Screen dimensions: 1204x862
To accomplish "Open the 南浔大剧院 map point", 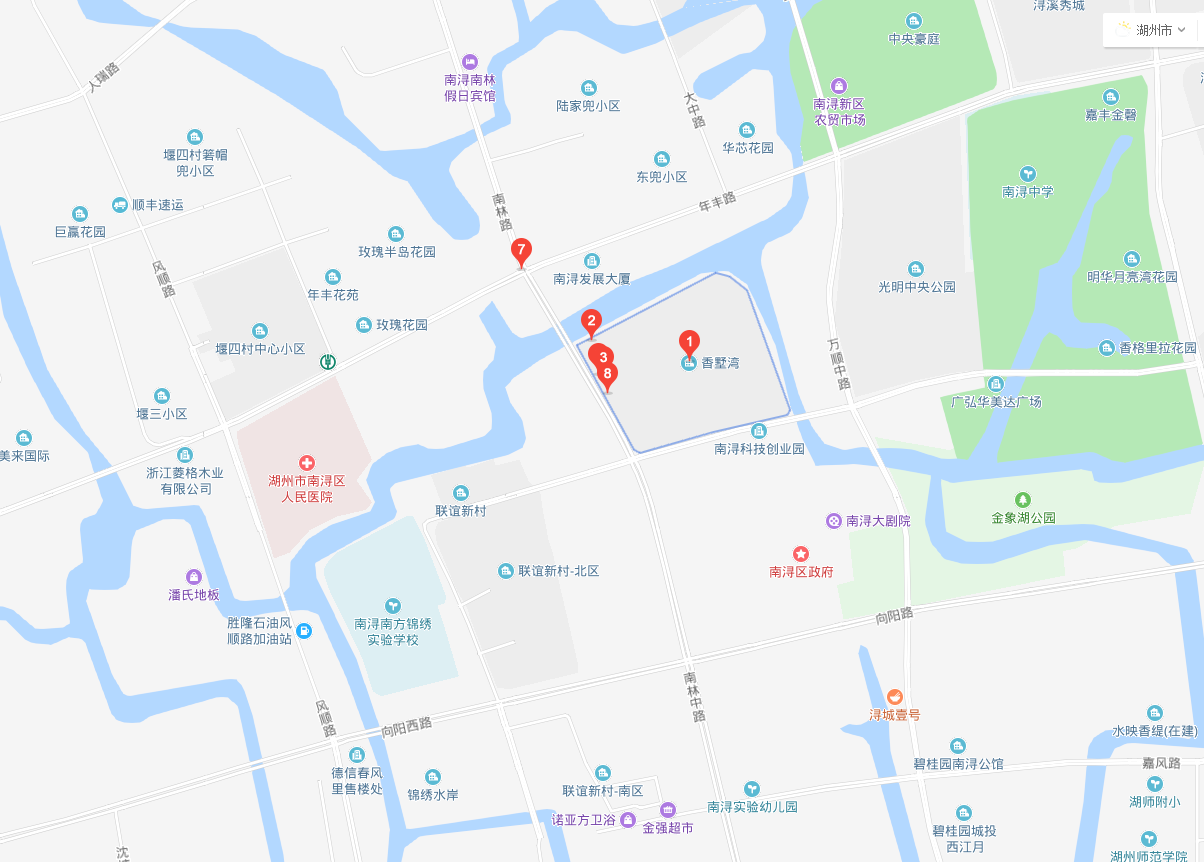I will [x=834, y=521].
